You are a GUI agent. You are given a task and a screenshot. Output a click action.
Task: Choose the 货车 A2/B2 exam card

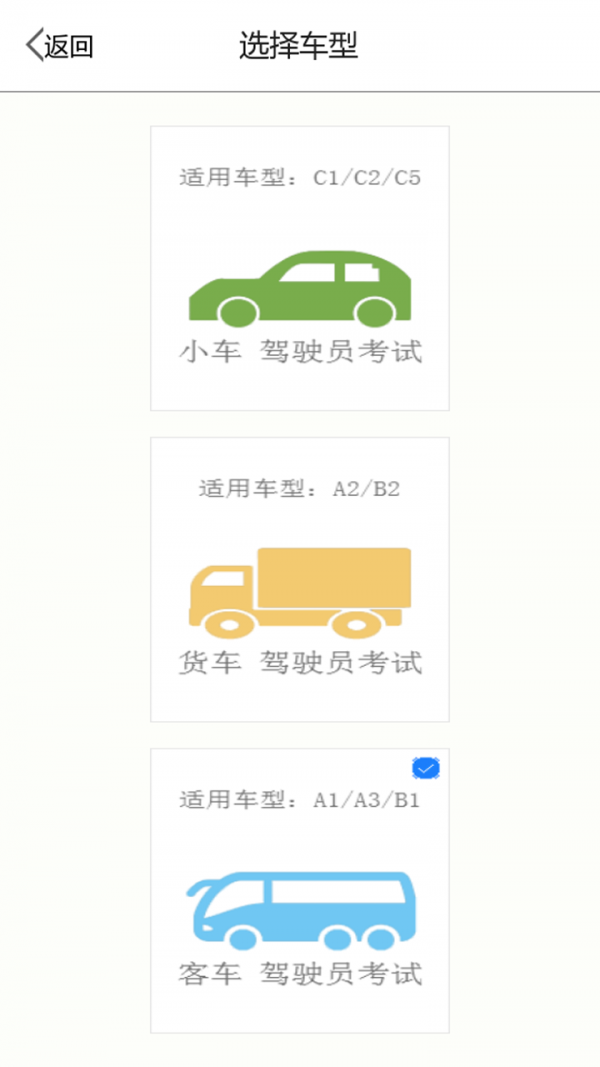coord(300,579)
